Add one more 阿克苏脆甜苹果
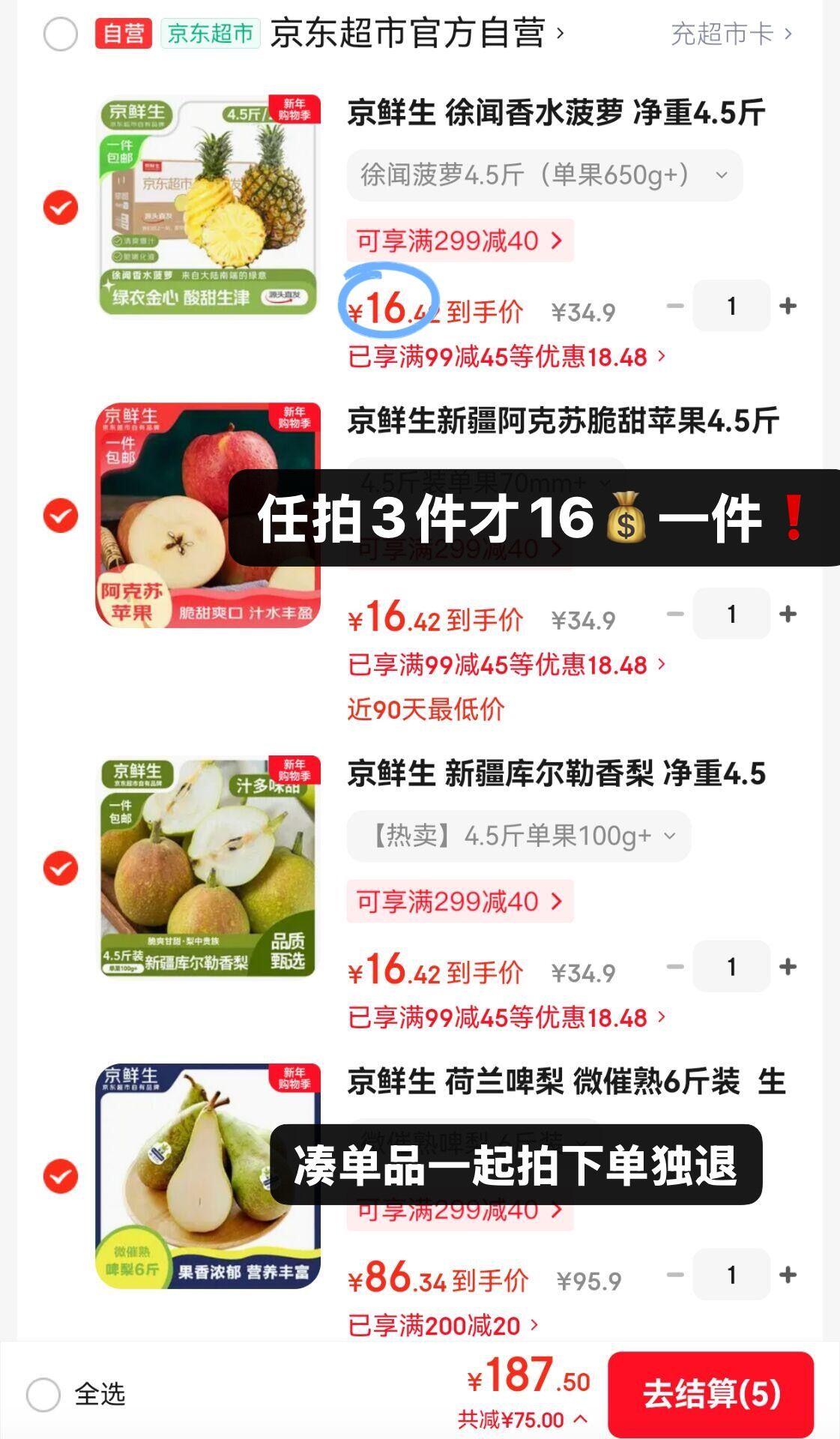The width and height of the screenshot is (840, 1439). coord(788,614)
